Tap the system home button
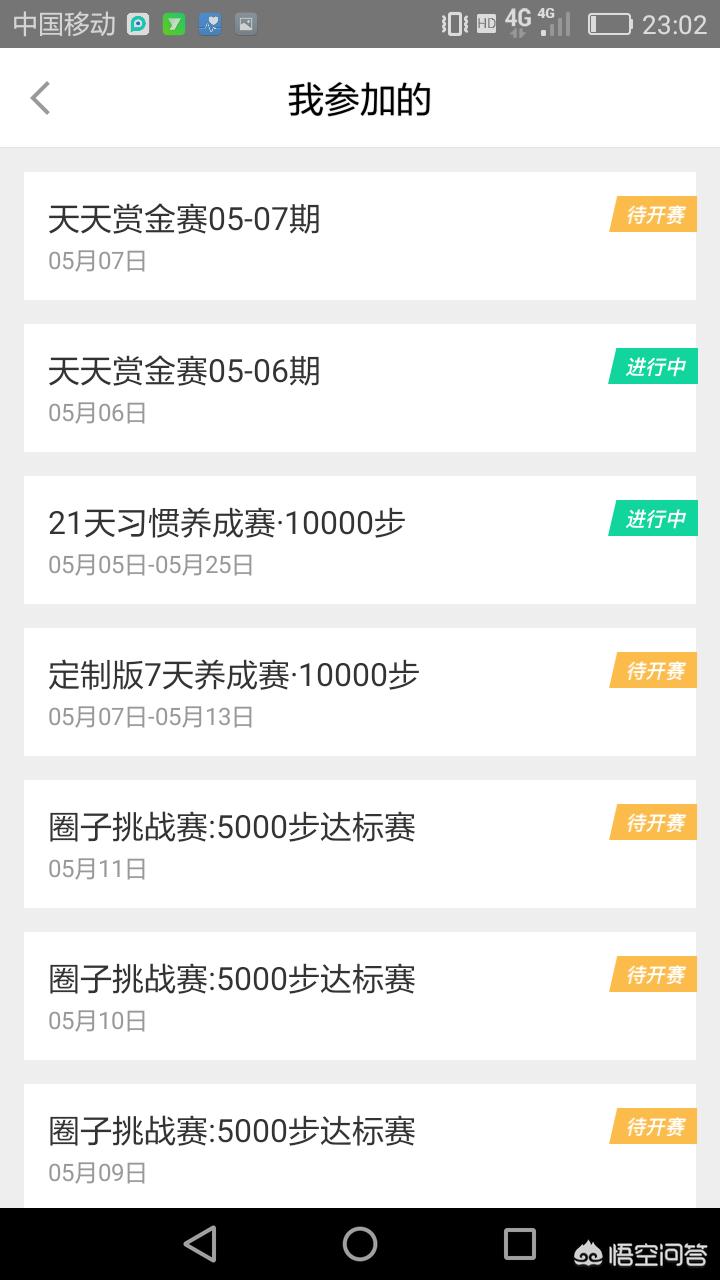The image size is (720, 1280). [360, 1244]
